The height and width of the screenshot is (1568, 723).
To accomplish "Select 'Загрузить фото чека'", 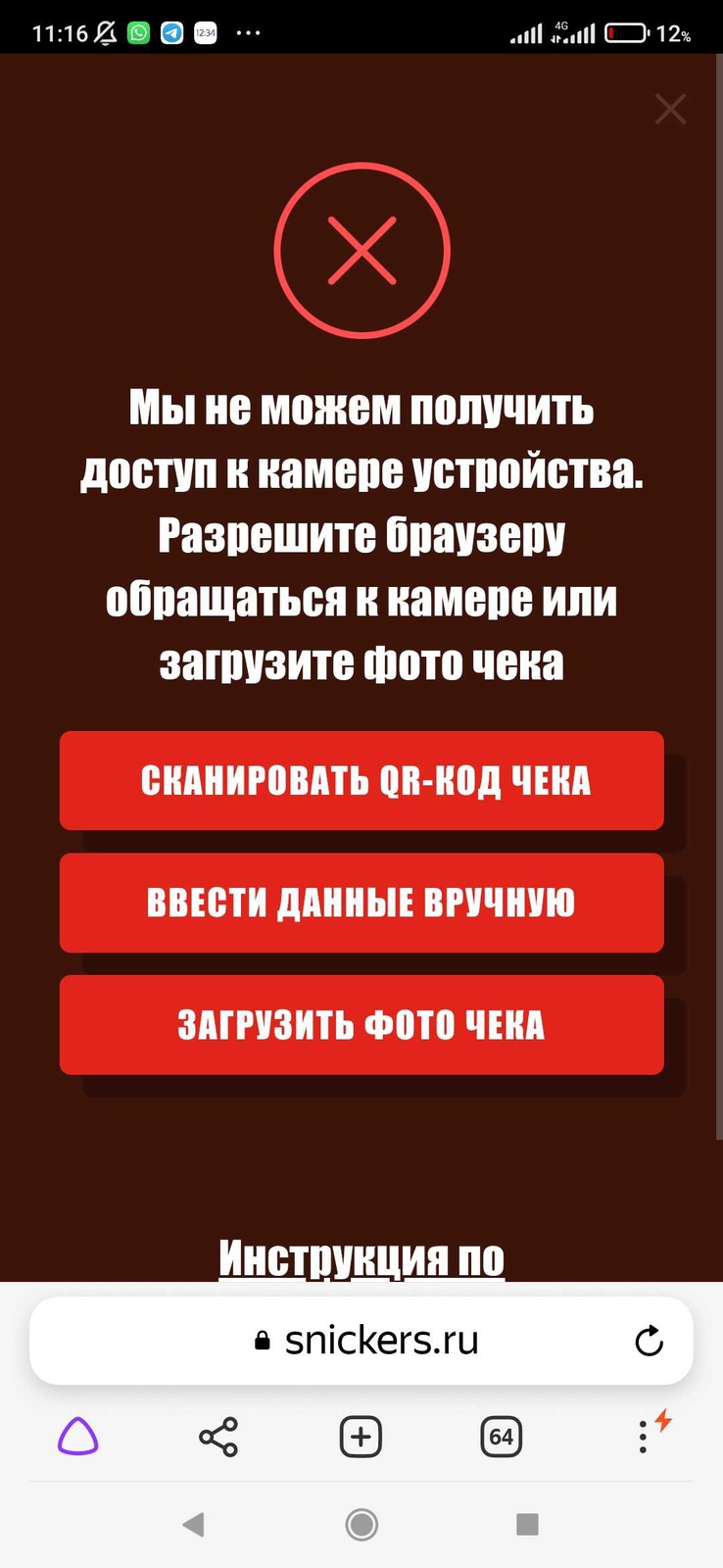I will [361, 1025].
